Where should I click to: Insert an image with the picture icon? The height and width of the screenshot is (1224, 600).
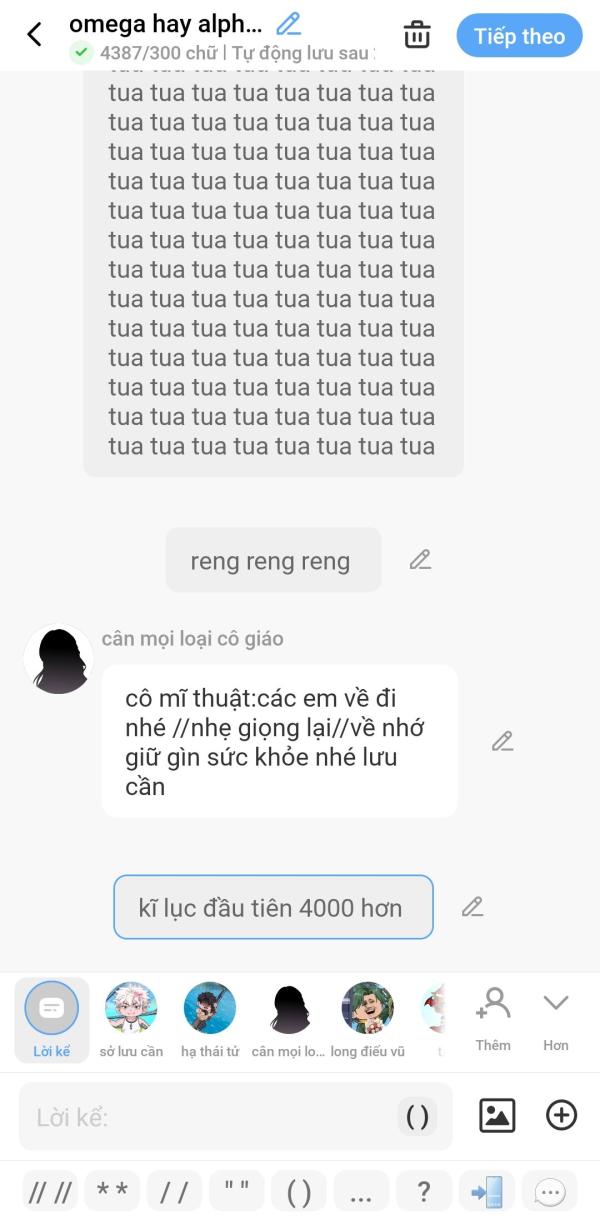tap(497, 1115)
